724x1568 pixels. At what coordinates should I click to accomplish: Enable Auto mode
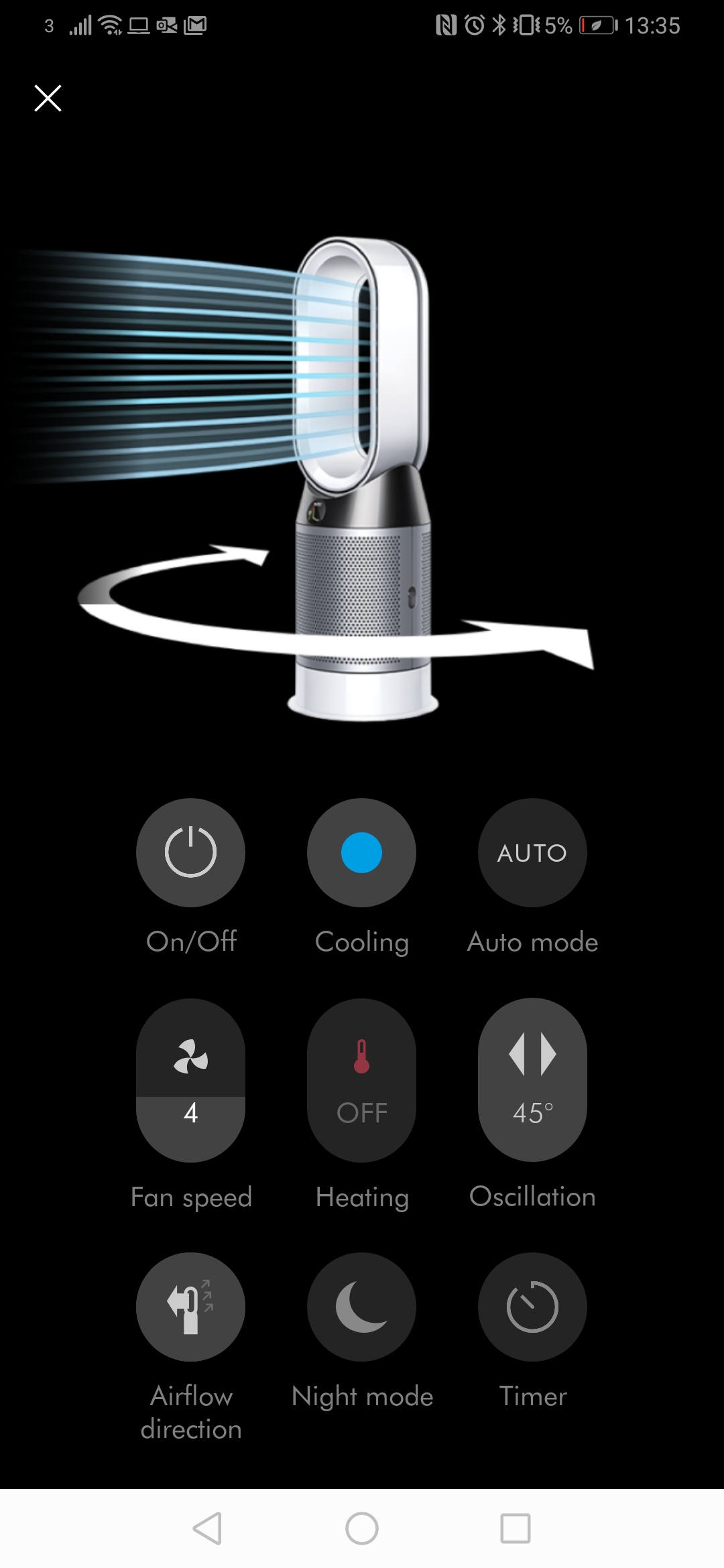[532, 852]
